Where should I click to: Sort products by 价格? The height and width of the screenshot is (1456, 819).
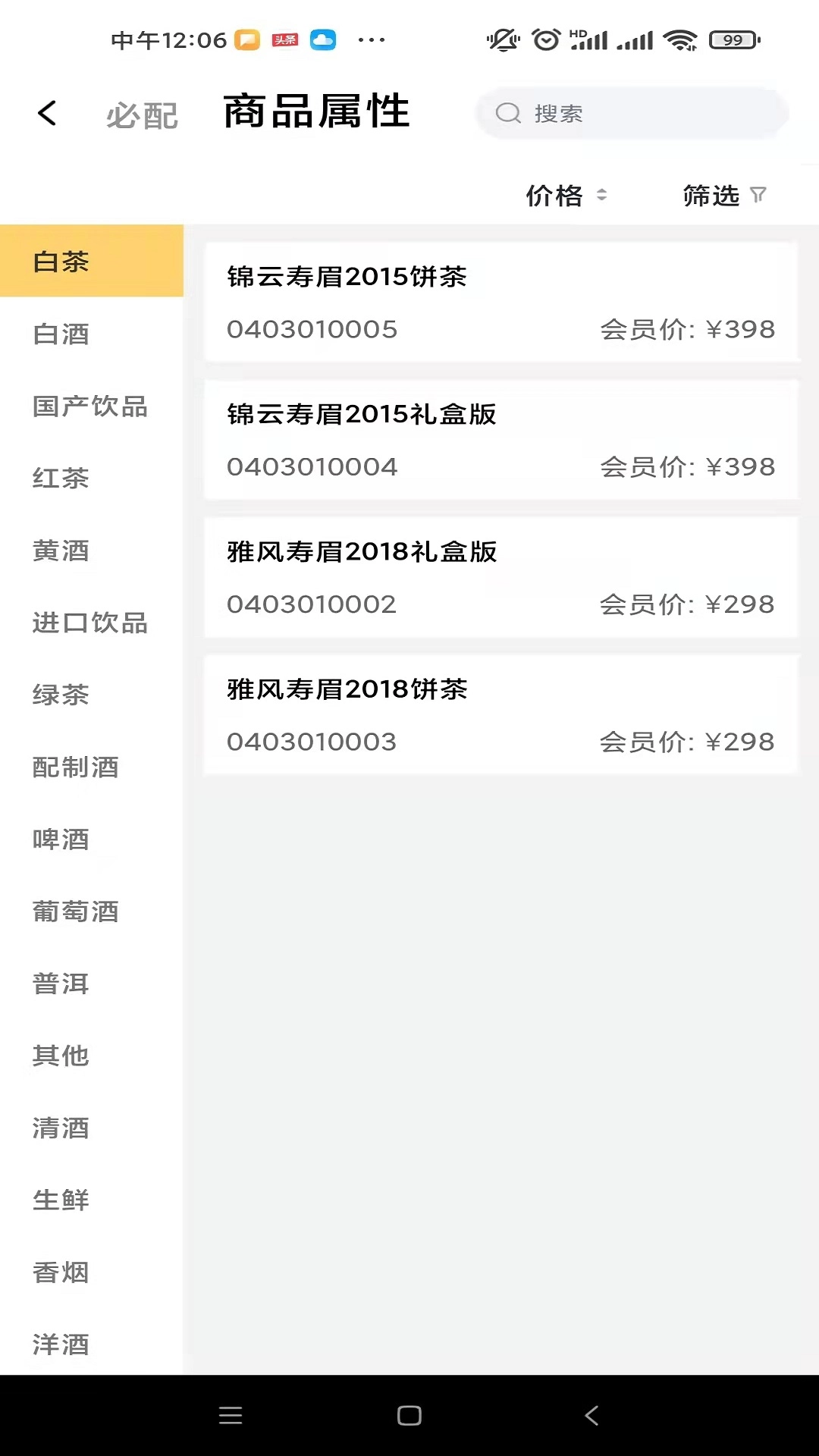tap(554, 195)
